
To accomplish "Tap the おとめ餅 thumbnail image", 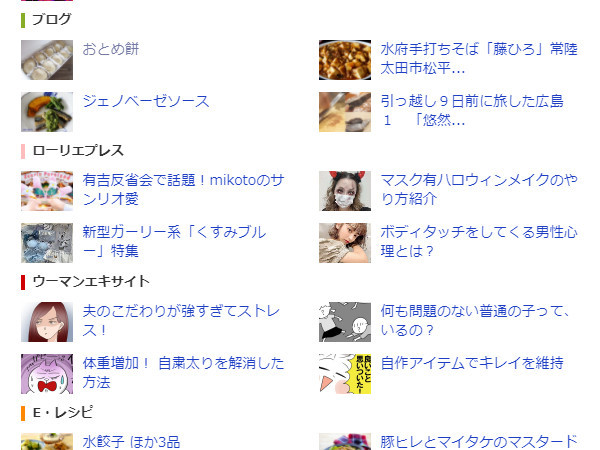I will point(47,60).
